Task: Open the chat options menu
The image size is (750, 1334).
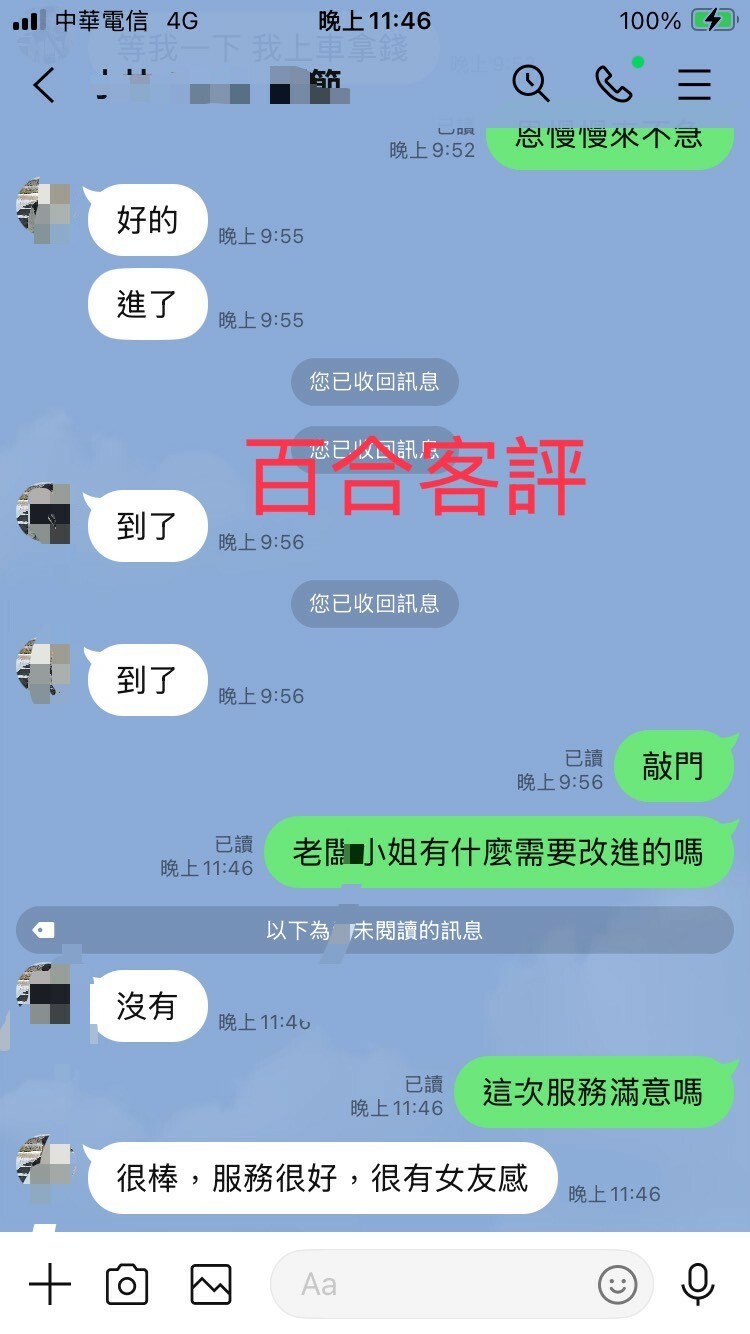Action: tap(694, 85)
